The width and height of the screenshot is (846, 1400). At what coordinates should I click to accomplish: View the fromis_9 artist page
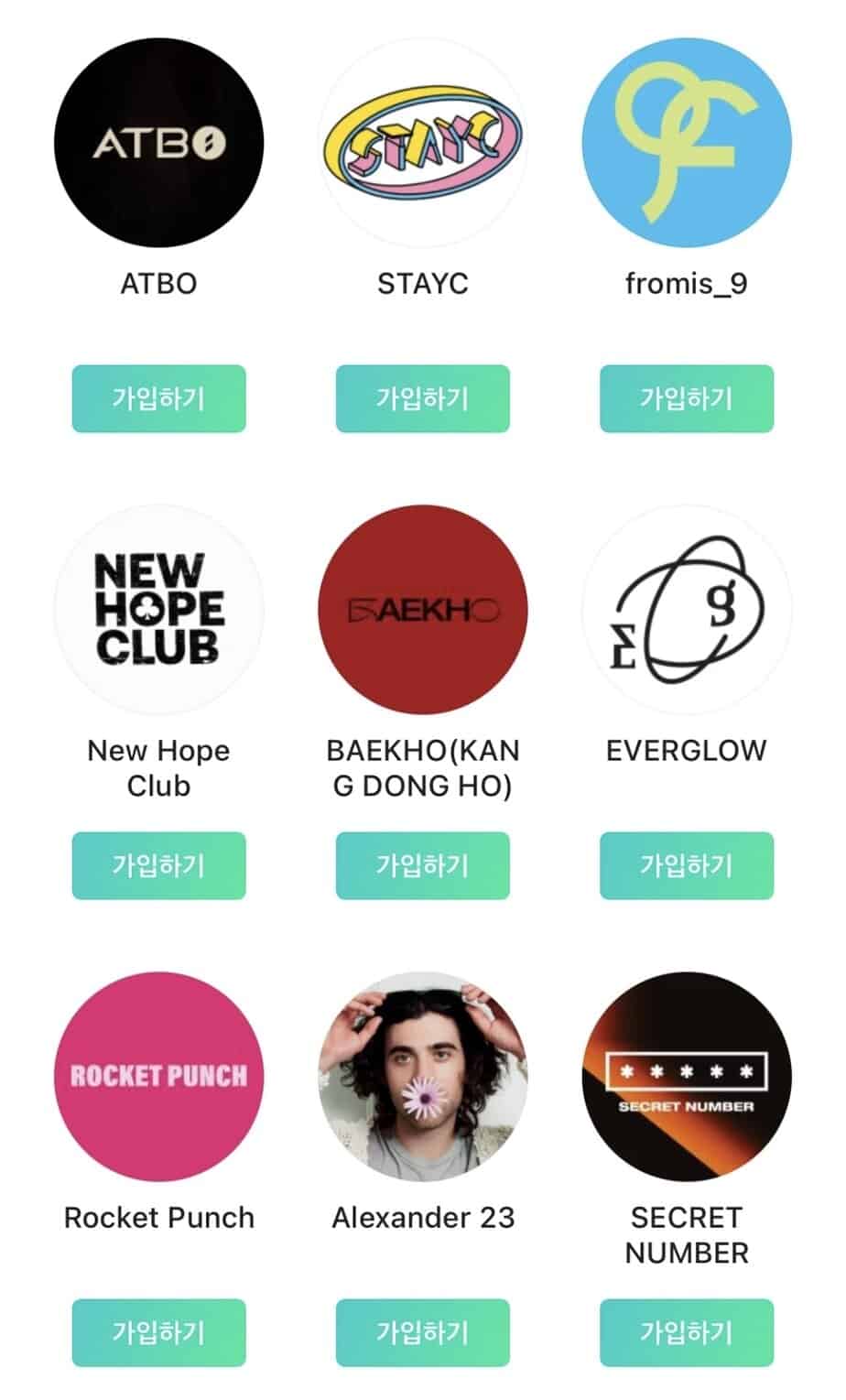pos(686,143)
